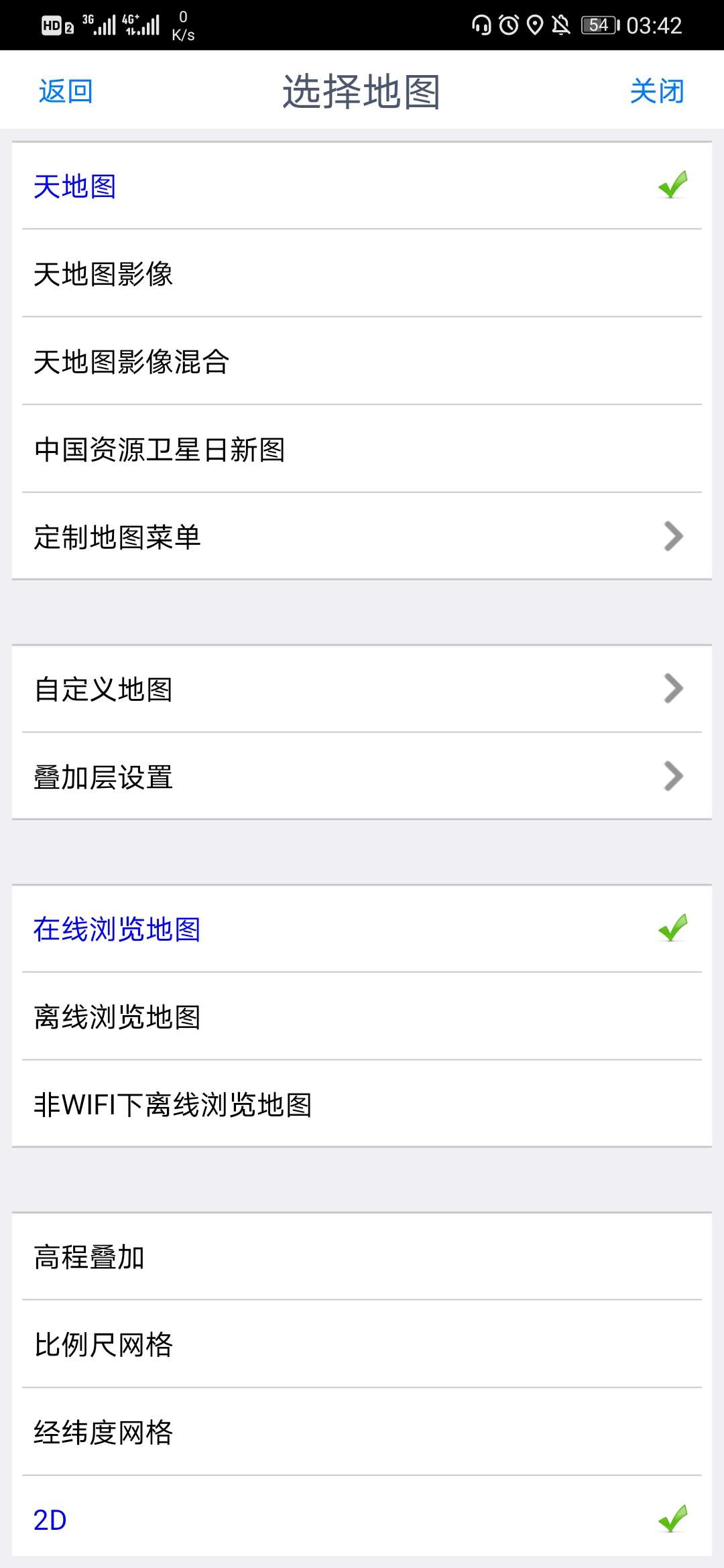Select 在线浏览地图 mode

pyautogui.click(x=362, y=929)
